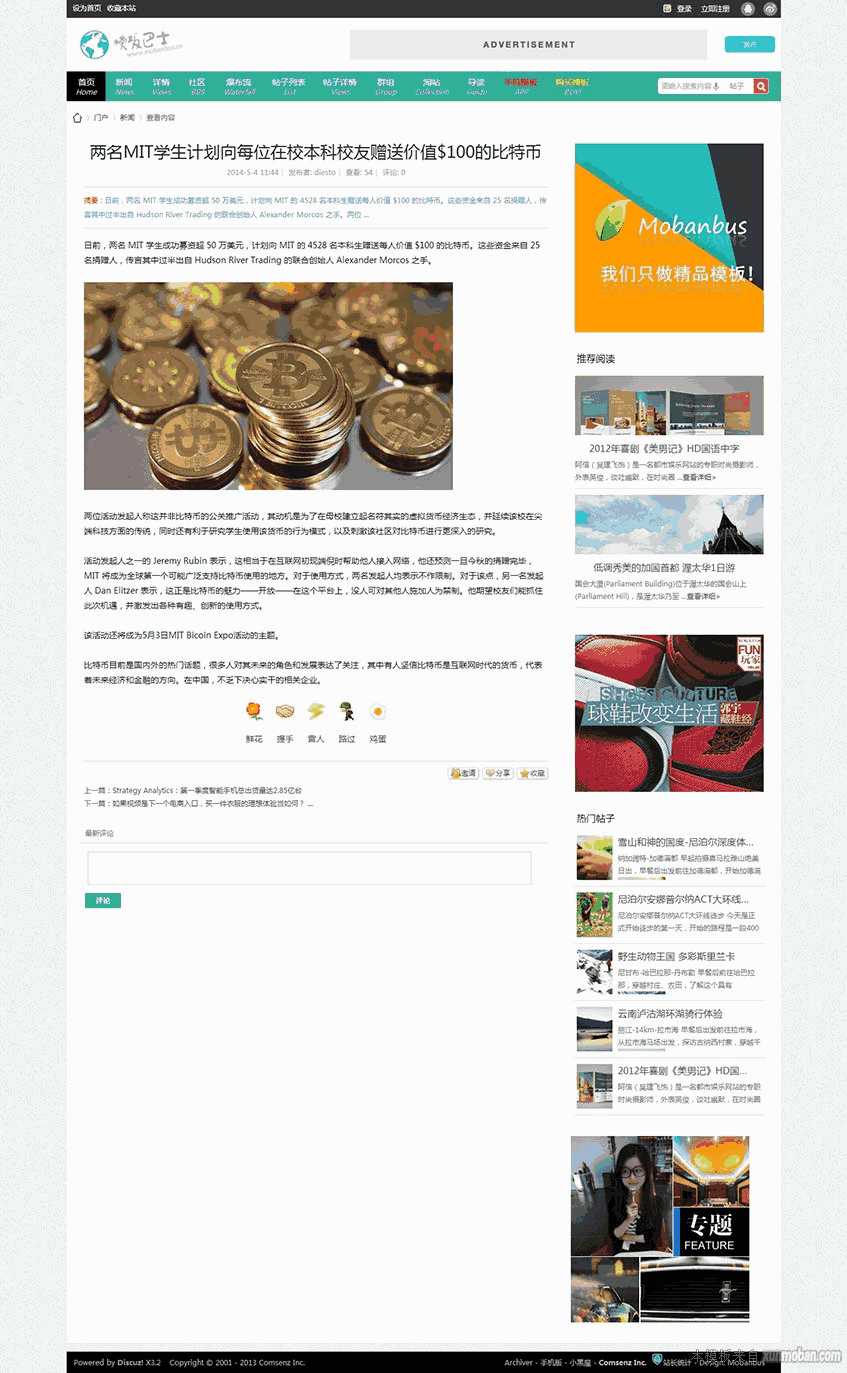Tap the 邀请 invite button
Screen dimensions: 847x1373
pyautogui.click(x=463, y=773)
